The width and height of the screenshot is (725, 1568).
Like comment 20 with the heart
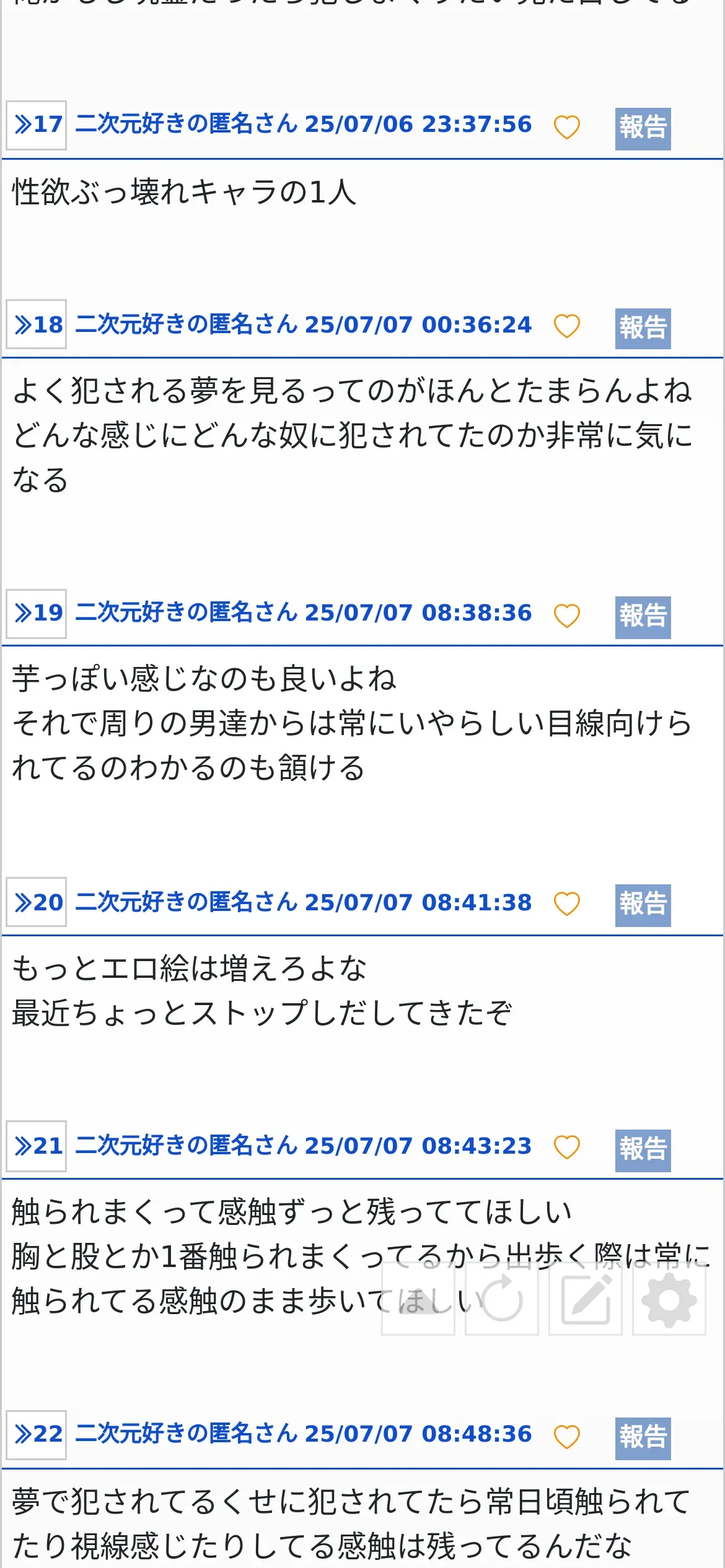point(566,904)
